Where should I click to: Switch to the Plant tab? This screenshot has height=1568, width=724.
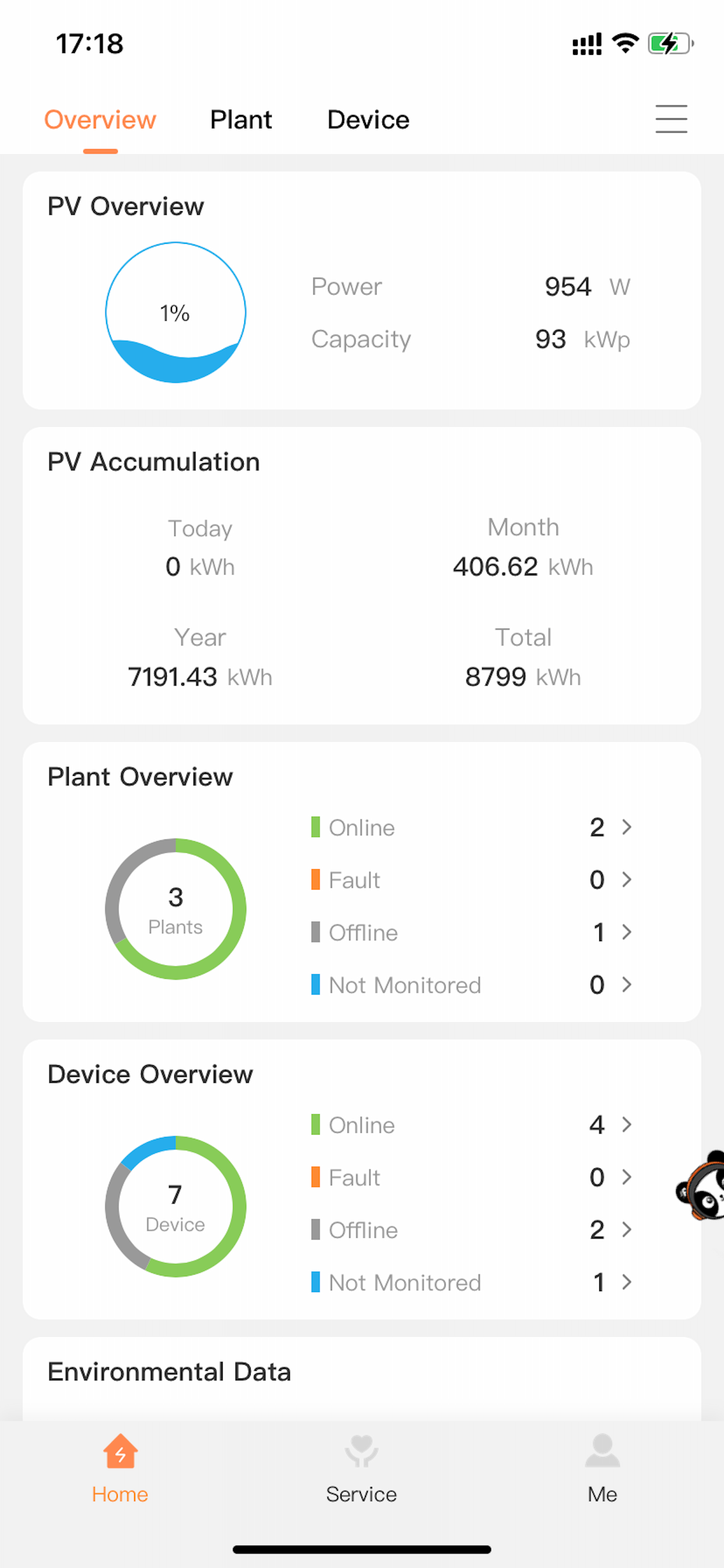241,120
